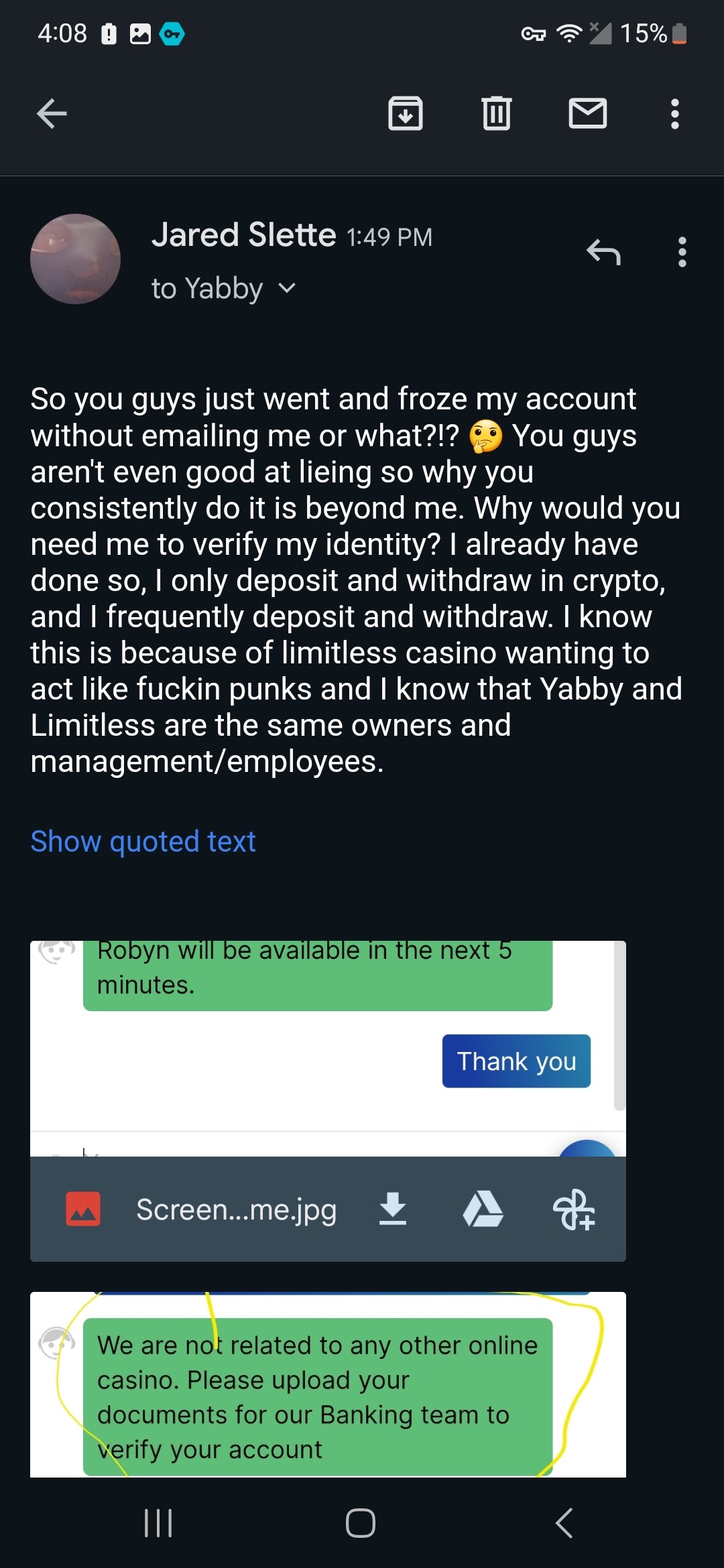Viewport: 724px width, 1568px height.
Task: Archive this email
Action: [406, 113]
